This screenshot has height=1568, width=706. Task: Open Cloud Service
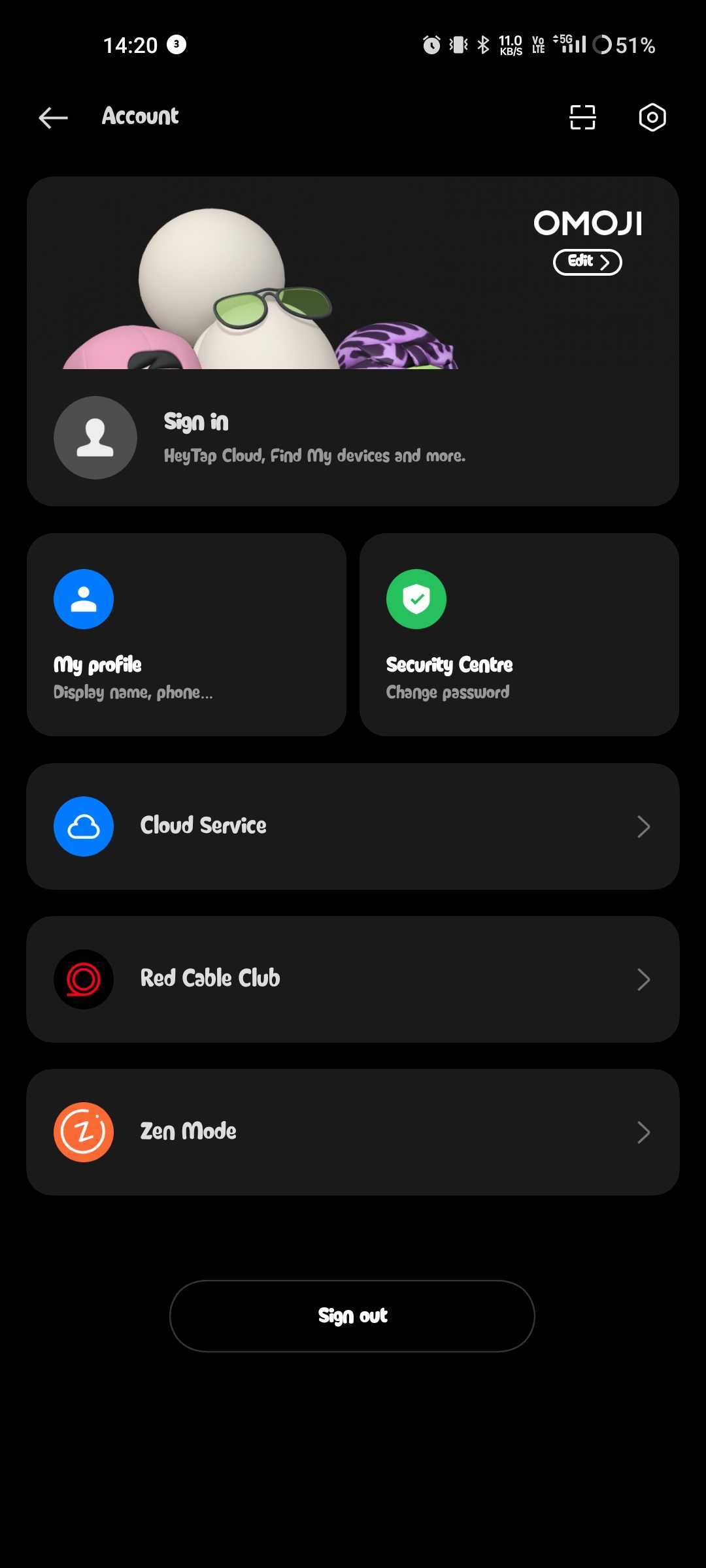point(353,826)
